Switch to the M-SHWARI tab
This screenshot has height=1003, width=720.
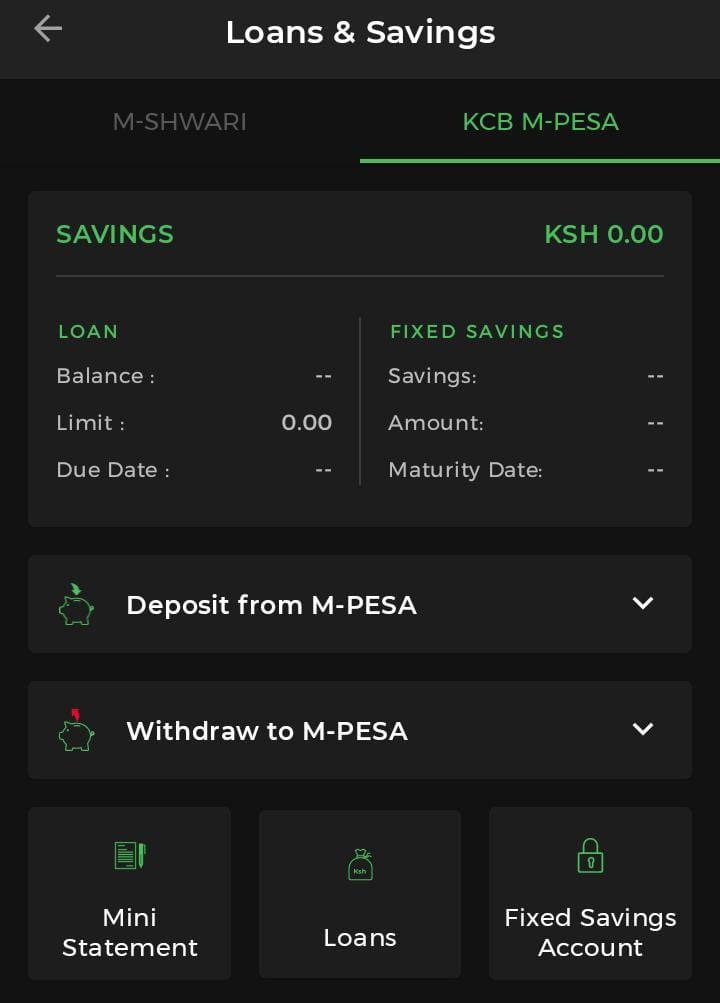click(180, 122)
